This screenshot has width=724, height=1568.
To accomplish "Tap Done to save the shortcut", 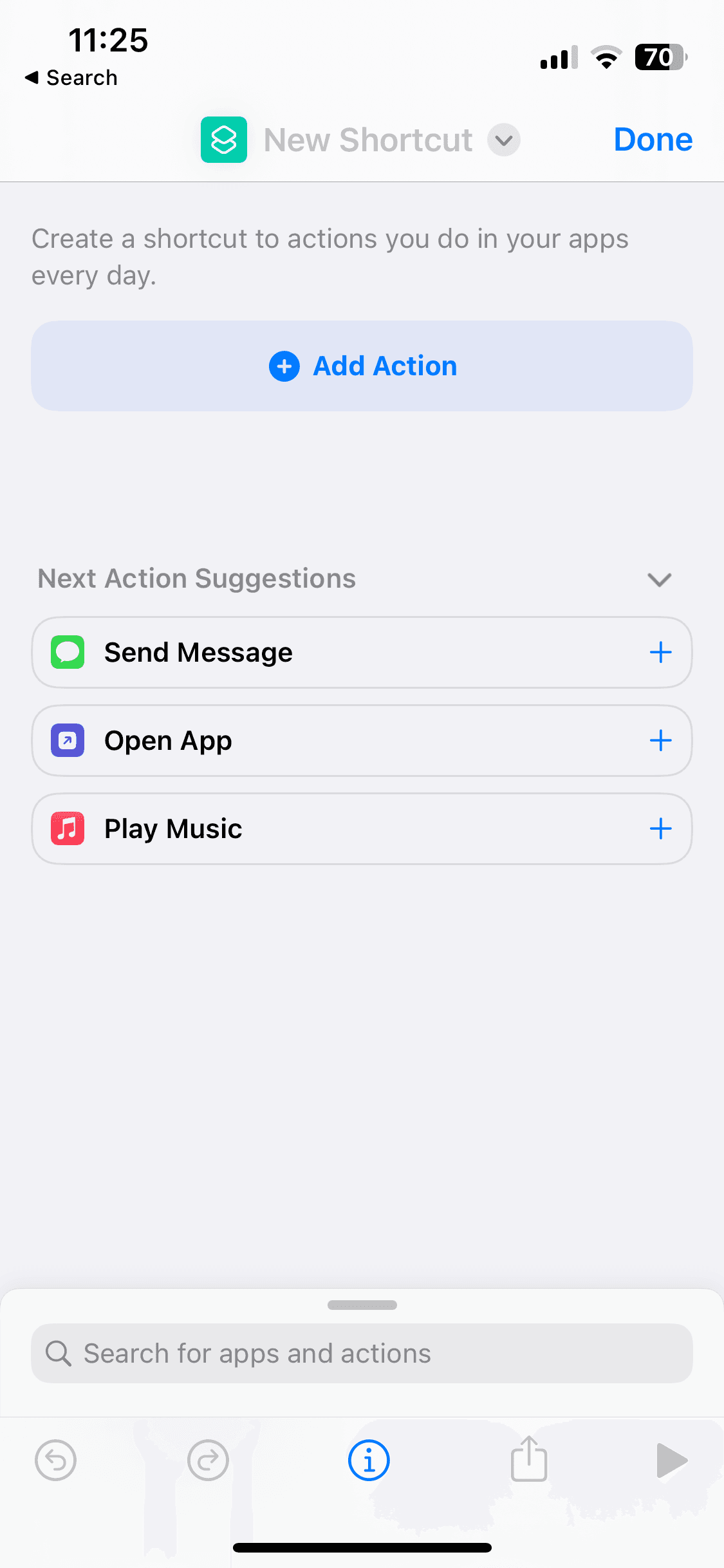I will click(x=652, y=139).
